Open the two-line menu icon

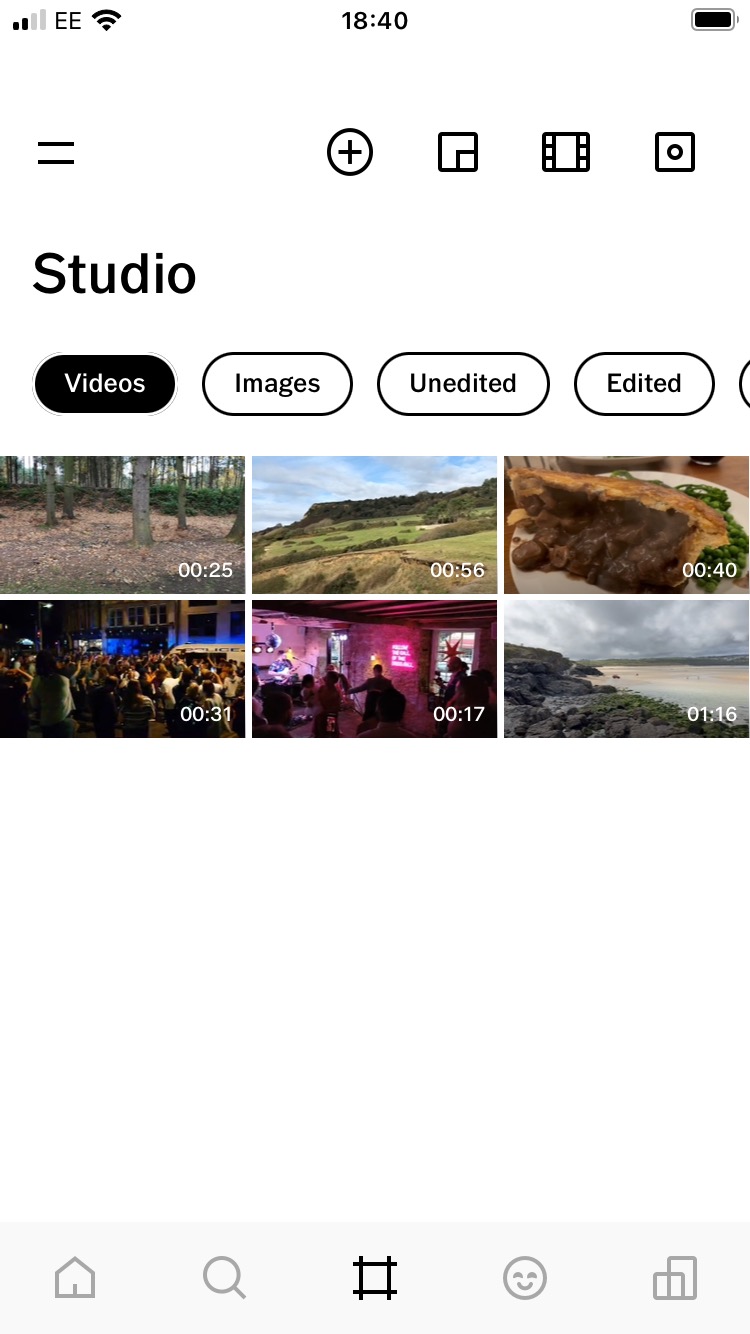pyautogui.click(x=56, y=153)
